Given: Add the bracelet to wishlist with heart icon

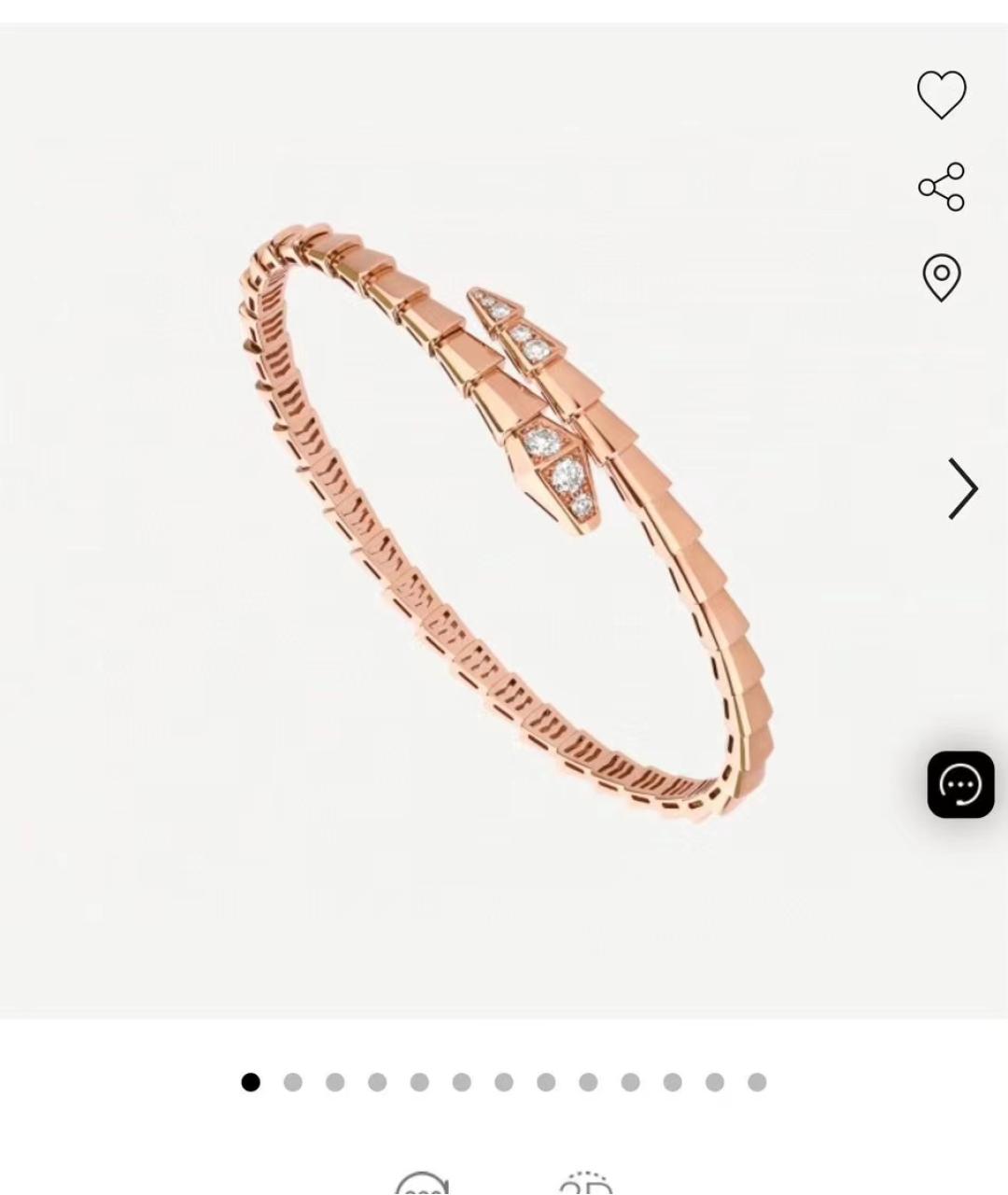Looking at the screenshot, I should tap(941, 94).
